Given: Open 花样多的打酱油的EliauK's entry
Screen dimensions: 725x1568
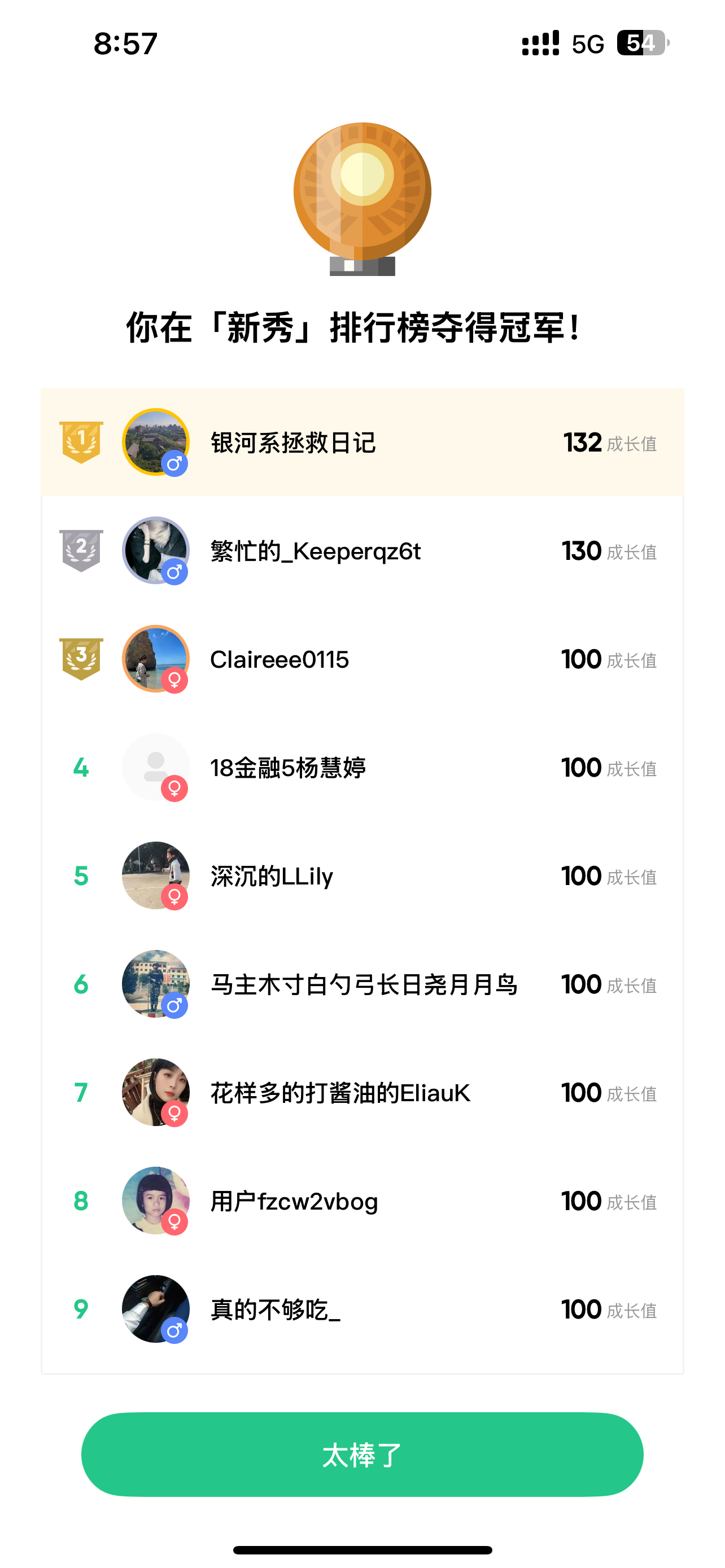Looking at the screenshot, I should point(362,1093).
